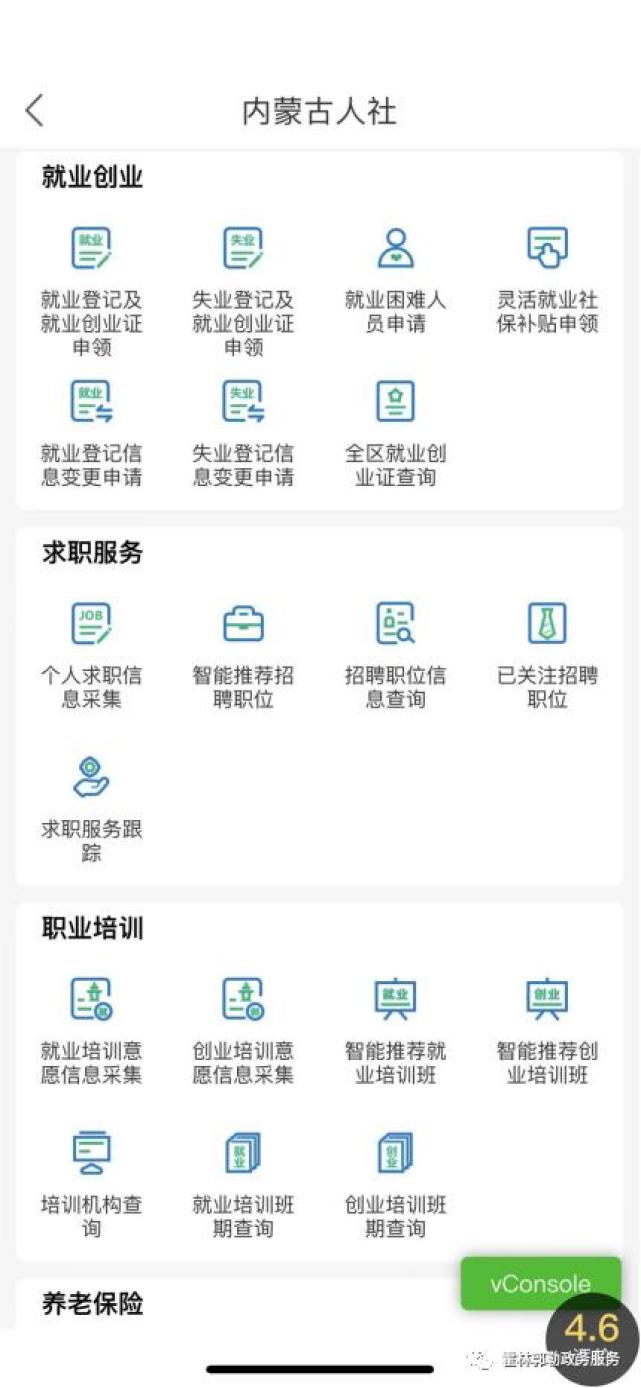Go back using the arrow icon
Image resolution: width=641 pixels, height=1388 pixels.
coord(35,110)
